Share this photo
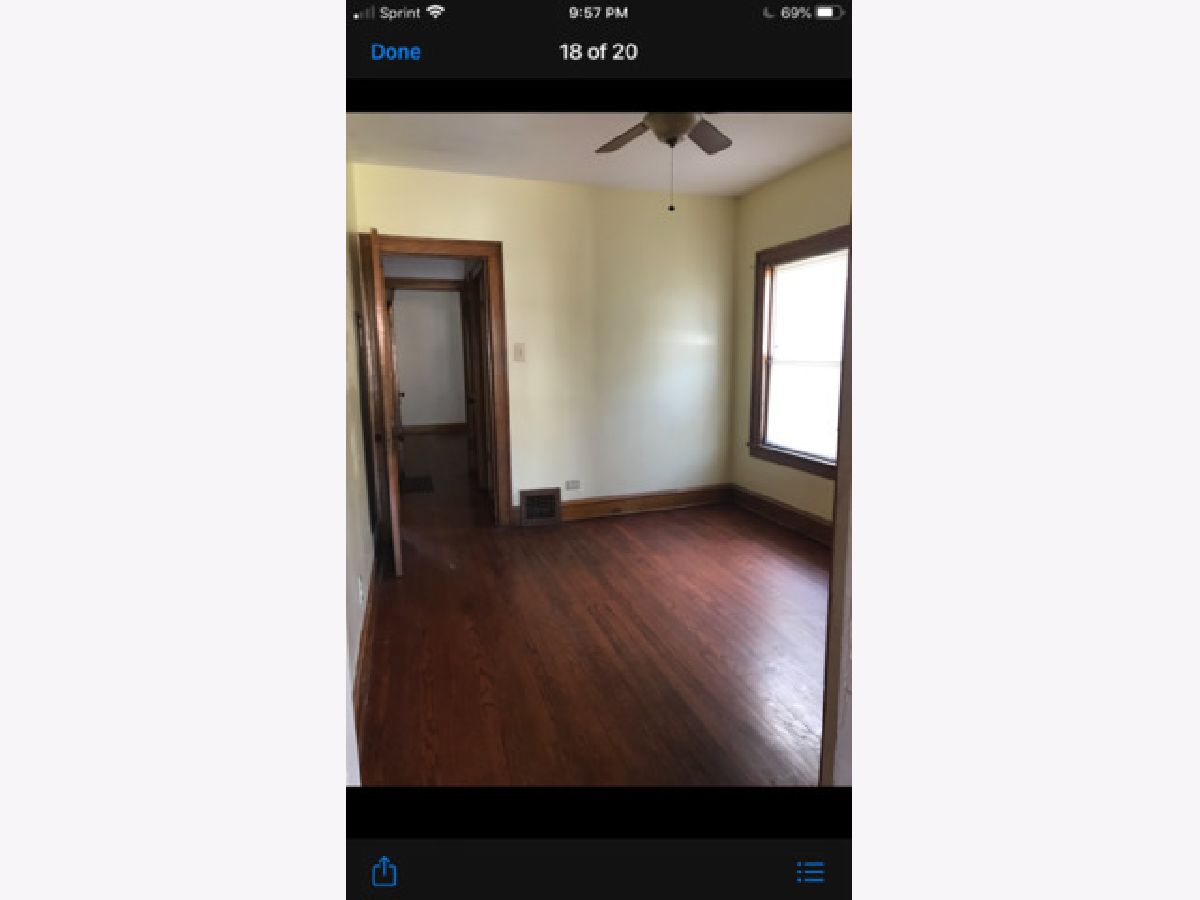The image size is (1200, 900). coord(384,871)
